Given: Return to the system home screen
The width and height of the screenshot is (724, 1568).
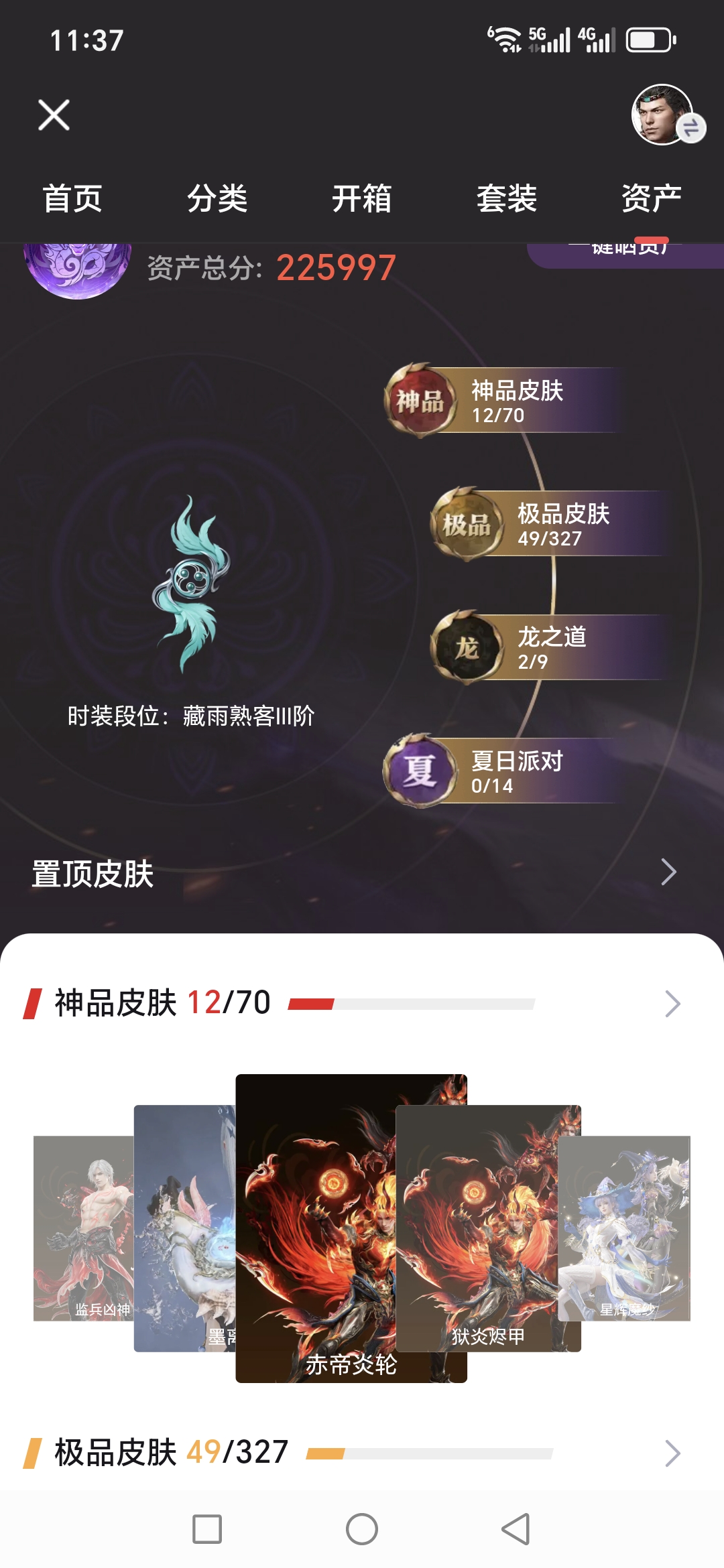Looking at the screenshot, I should click(362, 1529).
